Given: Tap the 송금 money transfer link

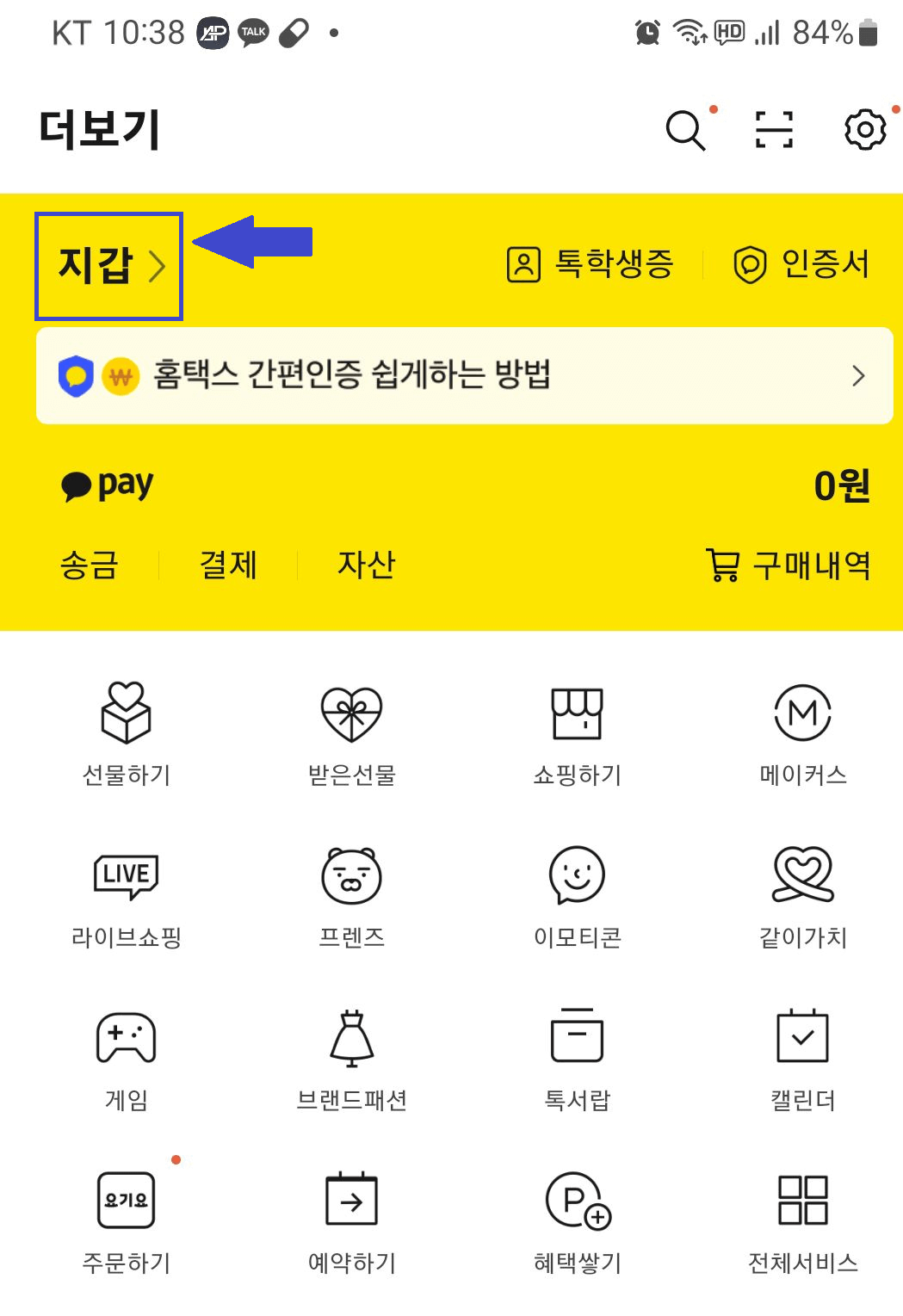Looking at the screenshot, I should (88, 565).
